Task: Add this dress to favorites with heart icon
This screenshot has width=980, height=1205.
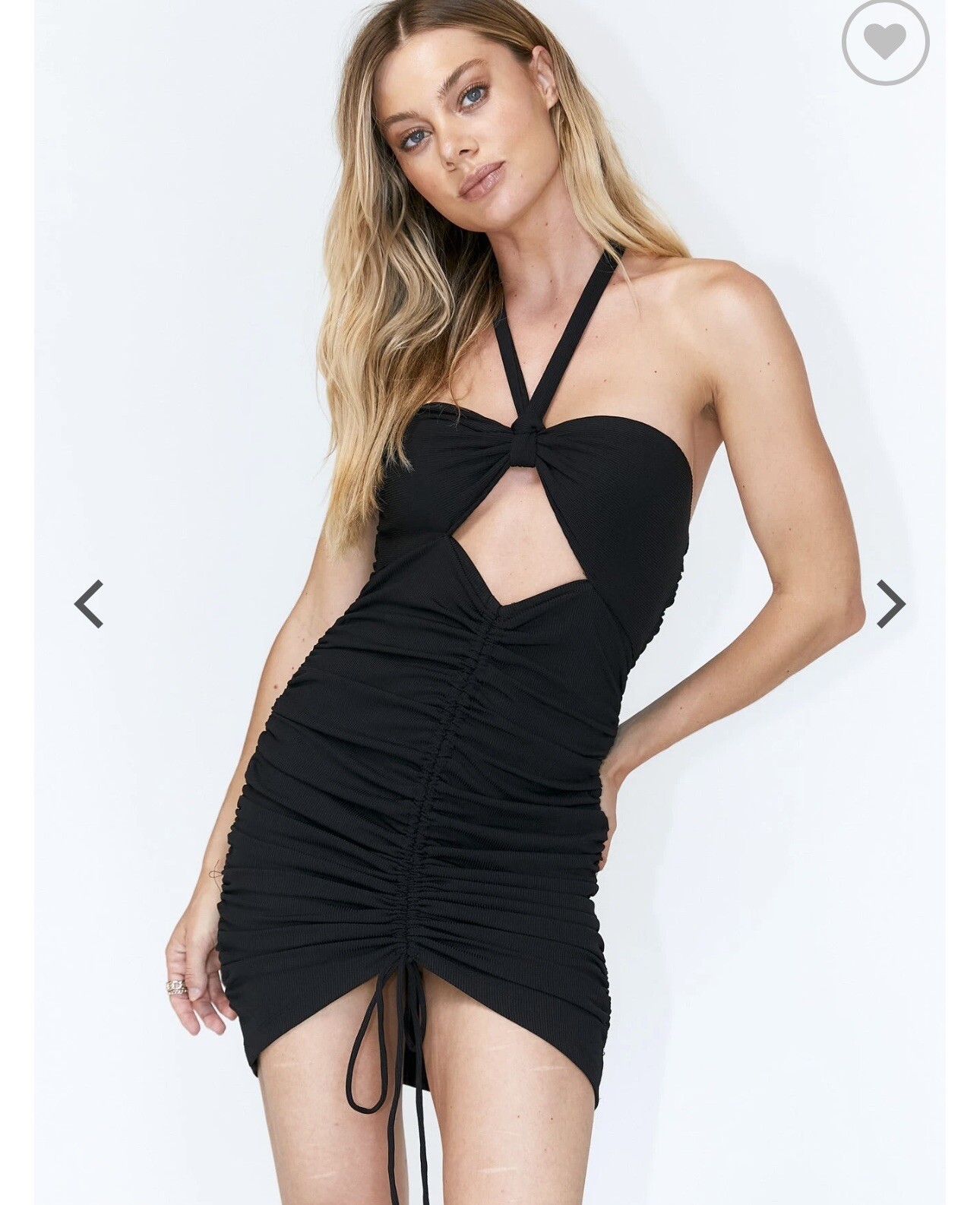Action: (x=885, y=41)
